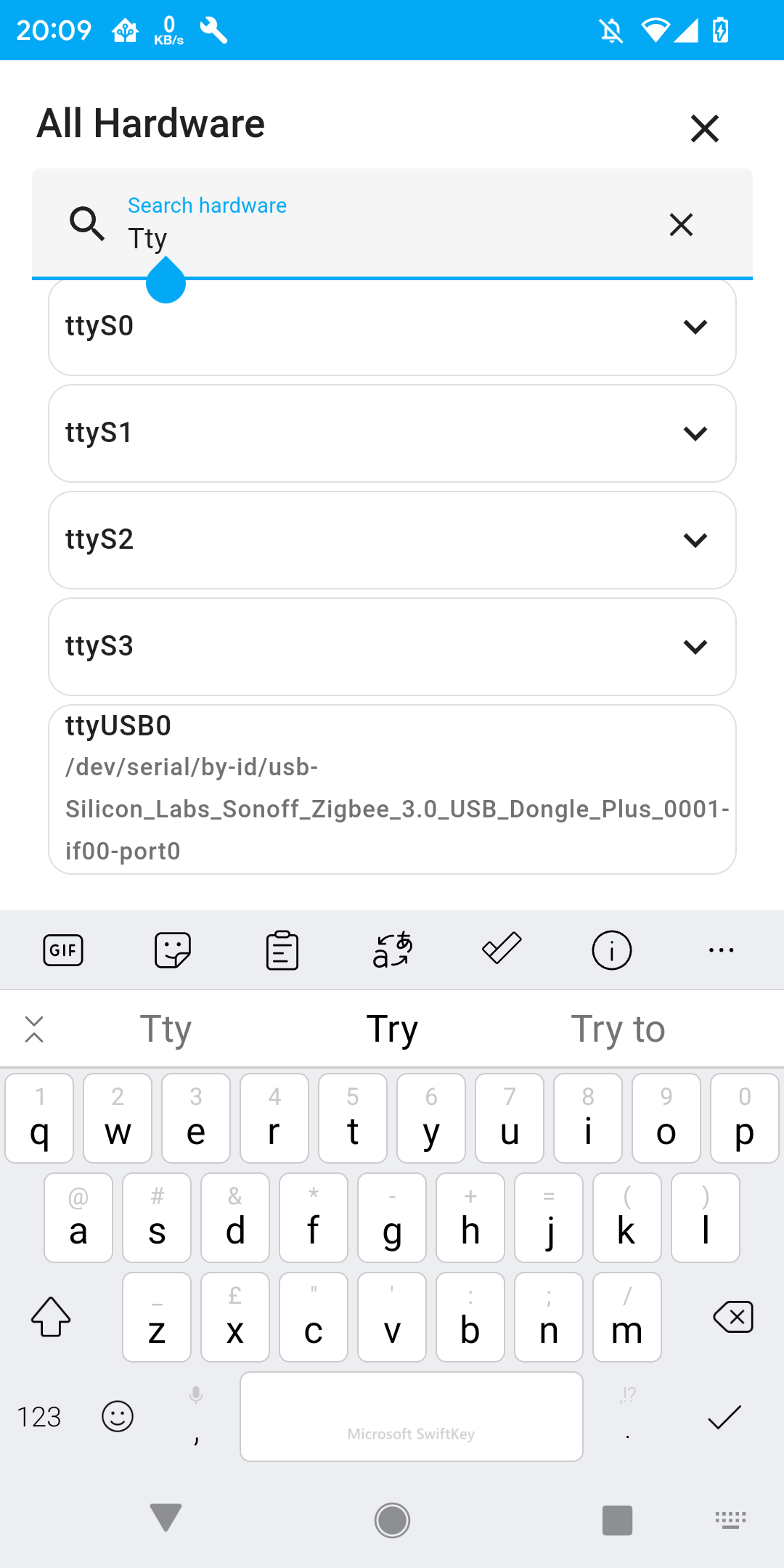
Task: Open the SwiftKey clipboard
Action: point(282,950)
